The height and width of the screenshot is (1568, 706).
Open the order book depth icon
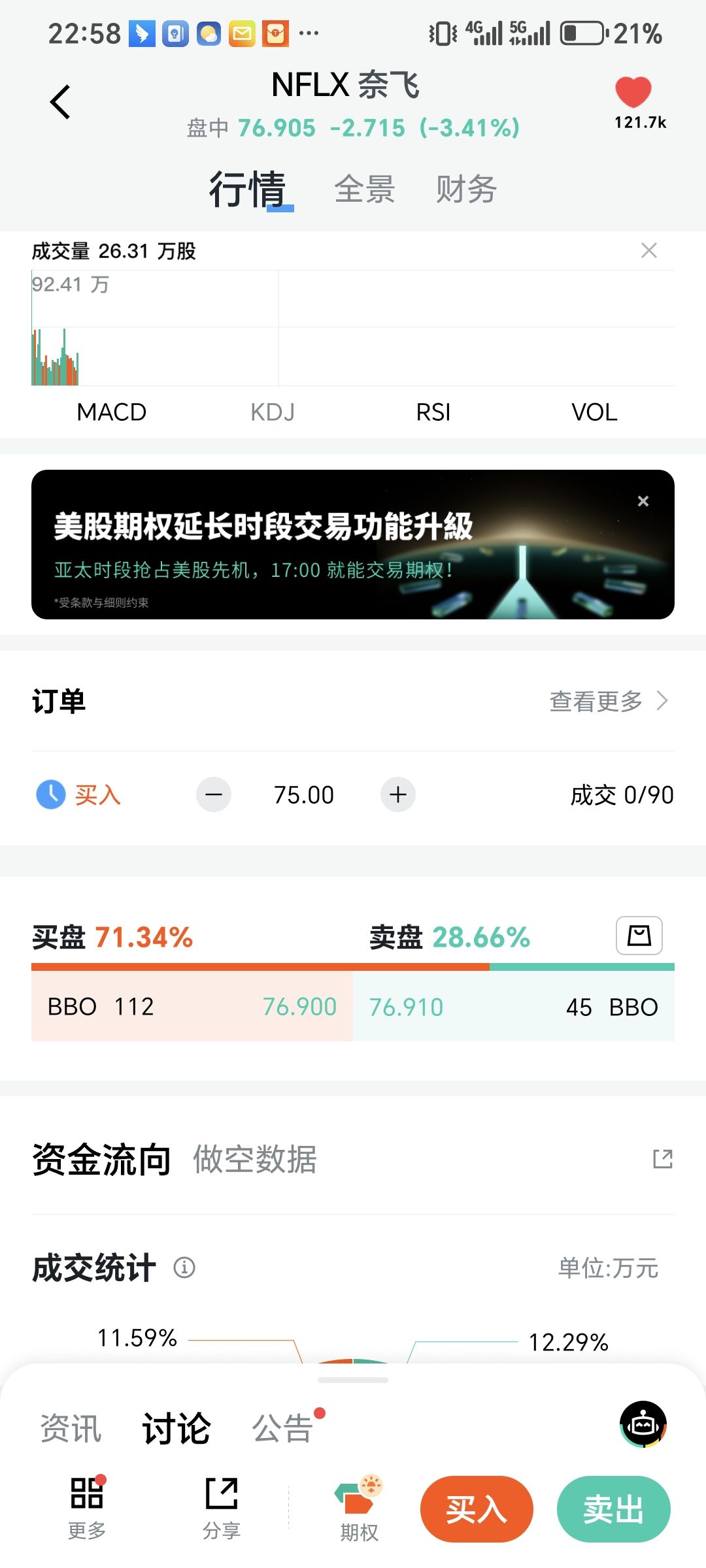click(639, 936)
